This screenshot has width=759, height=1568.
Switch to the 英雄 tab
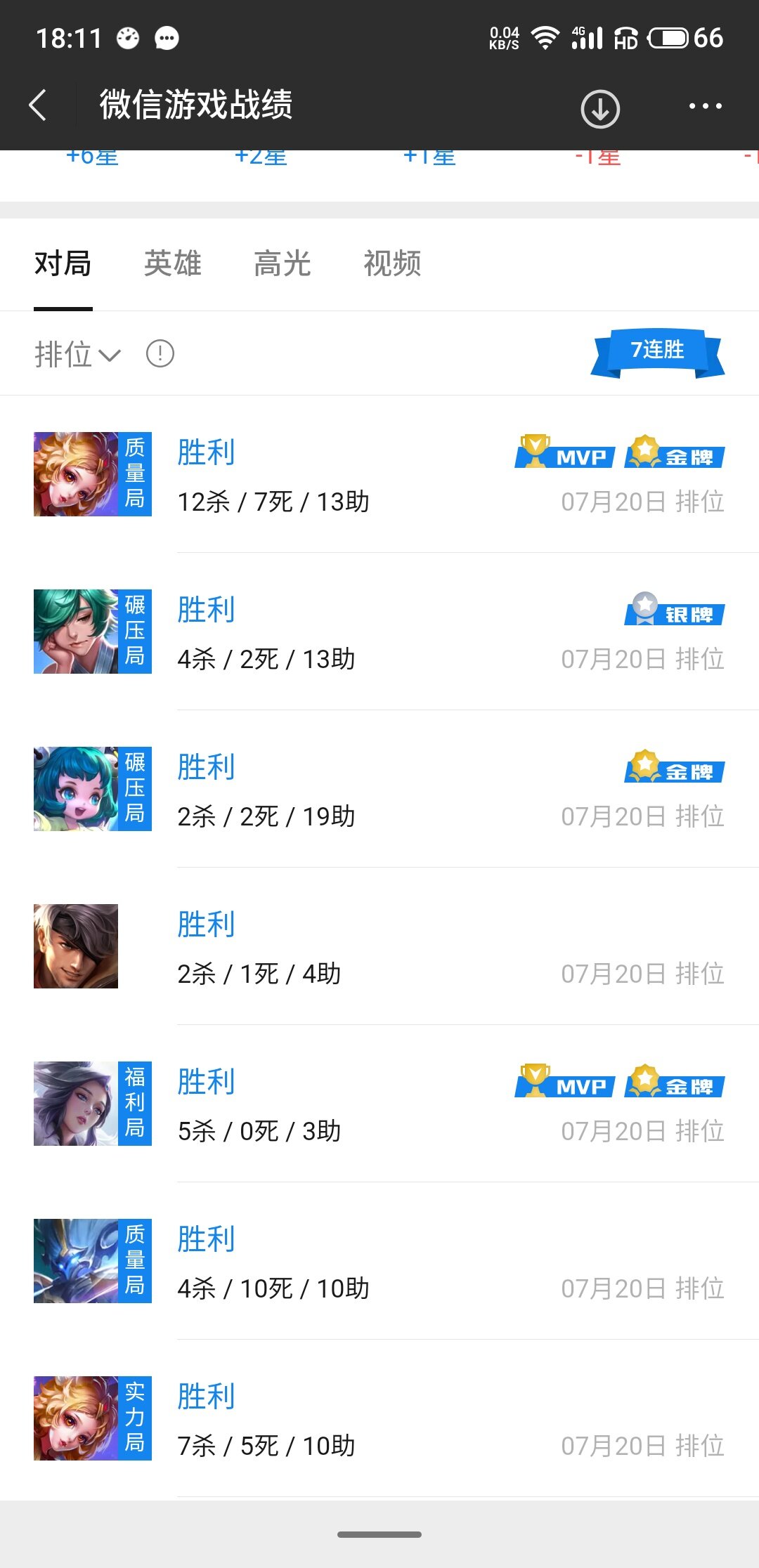[x=172, y=264]
